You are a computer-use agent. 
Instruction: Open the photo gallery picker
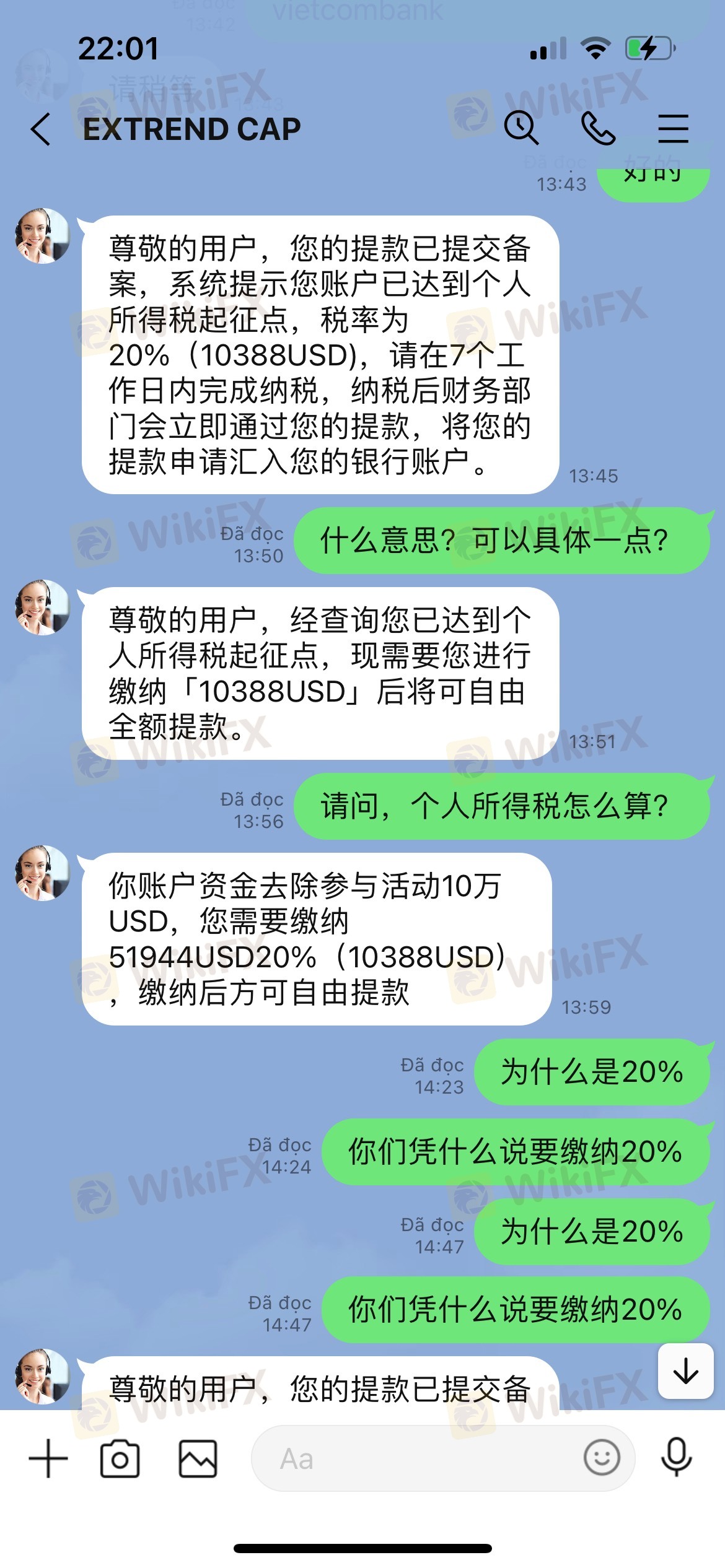[198, 1459]
